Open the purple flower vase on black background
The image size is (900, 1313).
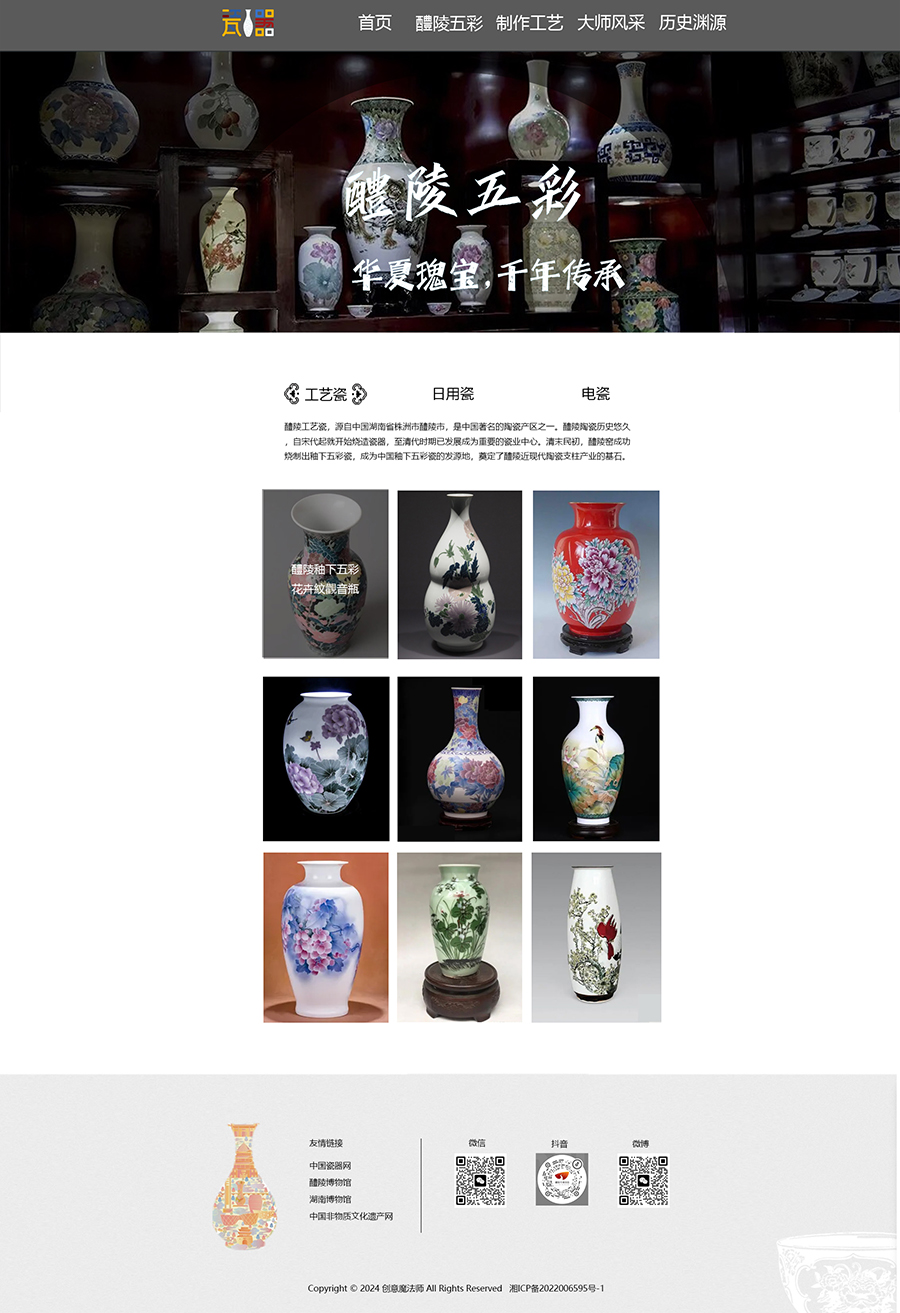click(326, 759)
